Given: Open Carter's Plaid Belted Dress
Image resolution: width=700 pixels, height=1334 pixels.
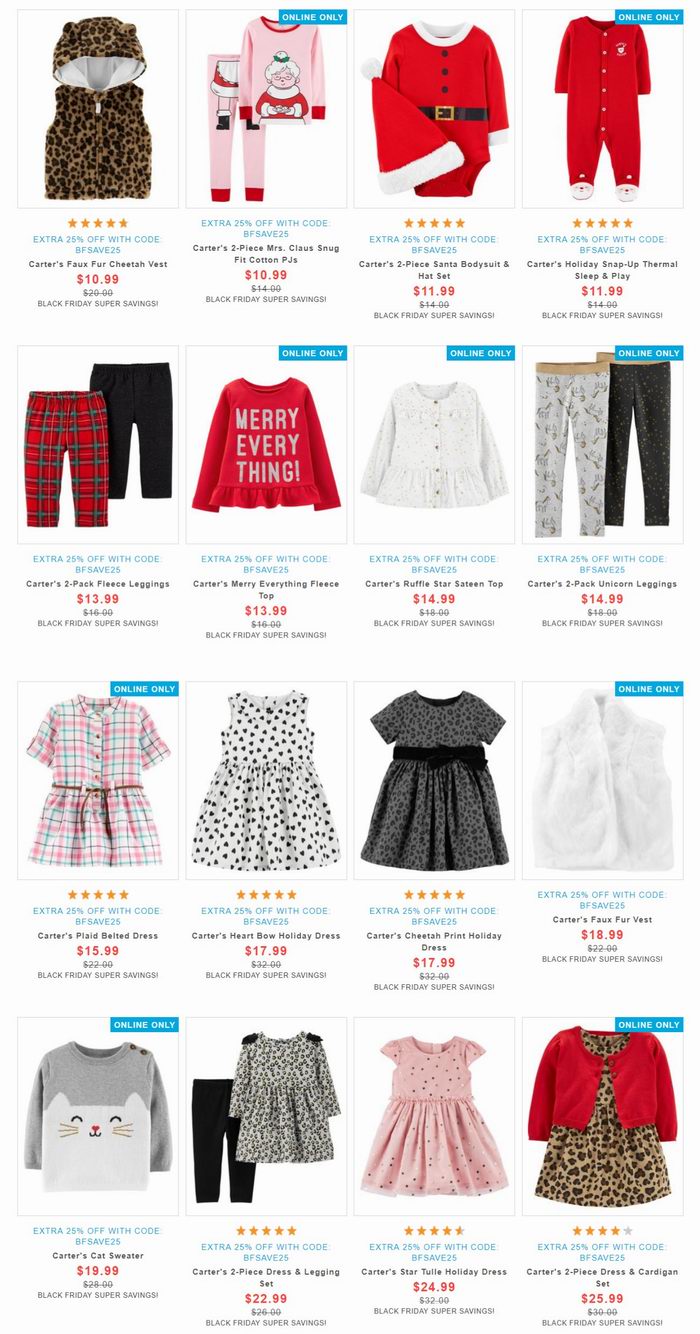Looking at the screenshot, I should pos(98,936).
